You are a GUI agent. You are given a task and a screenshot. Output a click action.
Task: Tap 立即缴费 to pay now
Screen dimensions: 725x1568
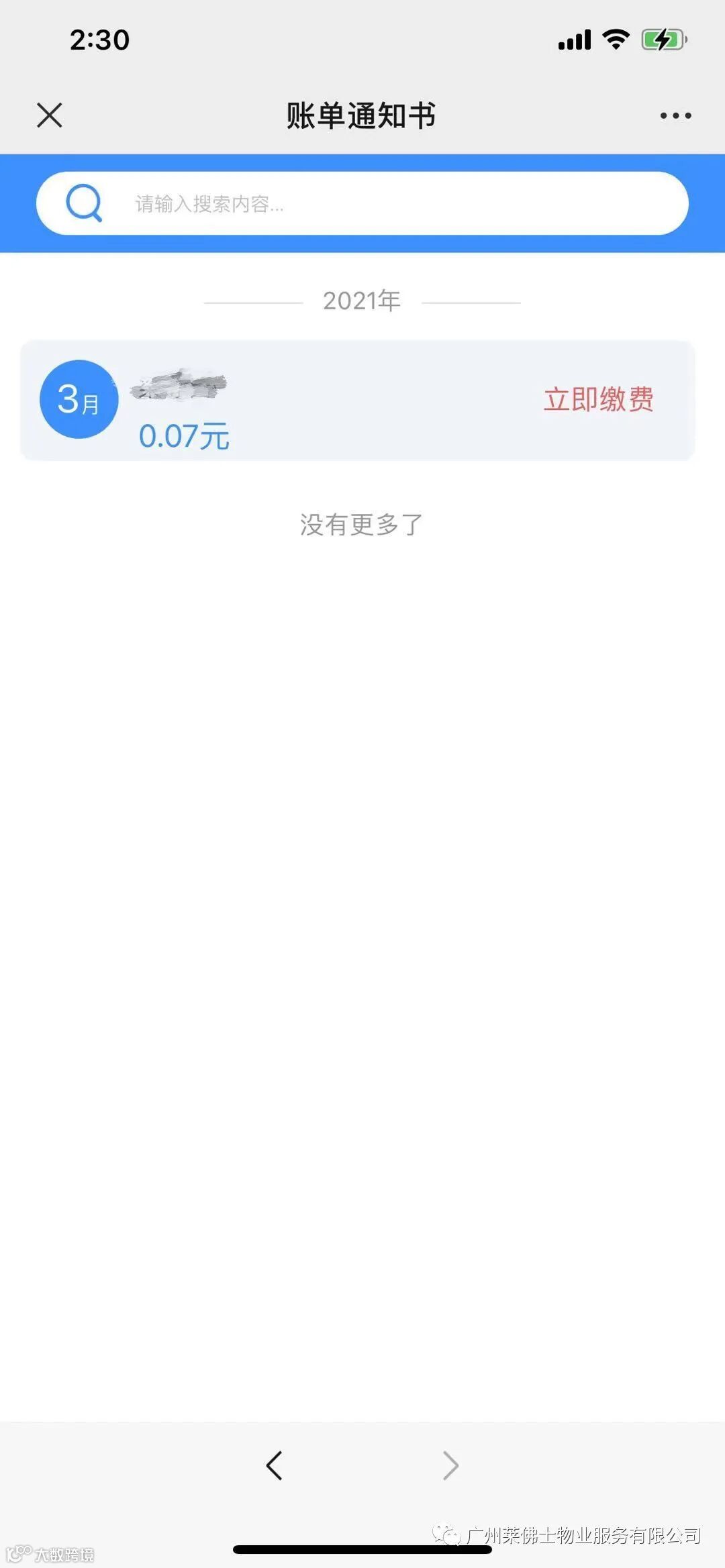click(x=598, y=400)
